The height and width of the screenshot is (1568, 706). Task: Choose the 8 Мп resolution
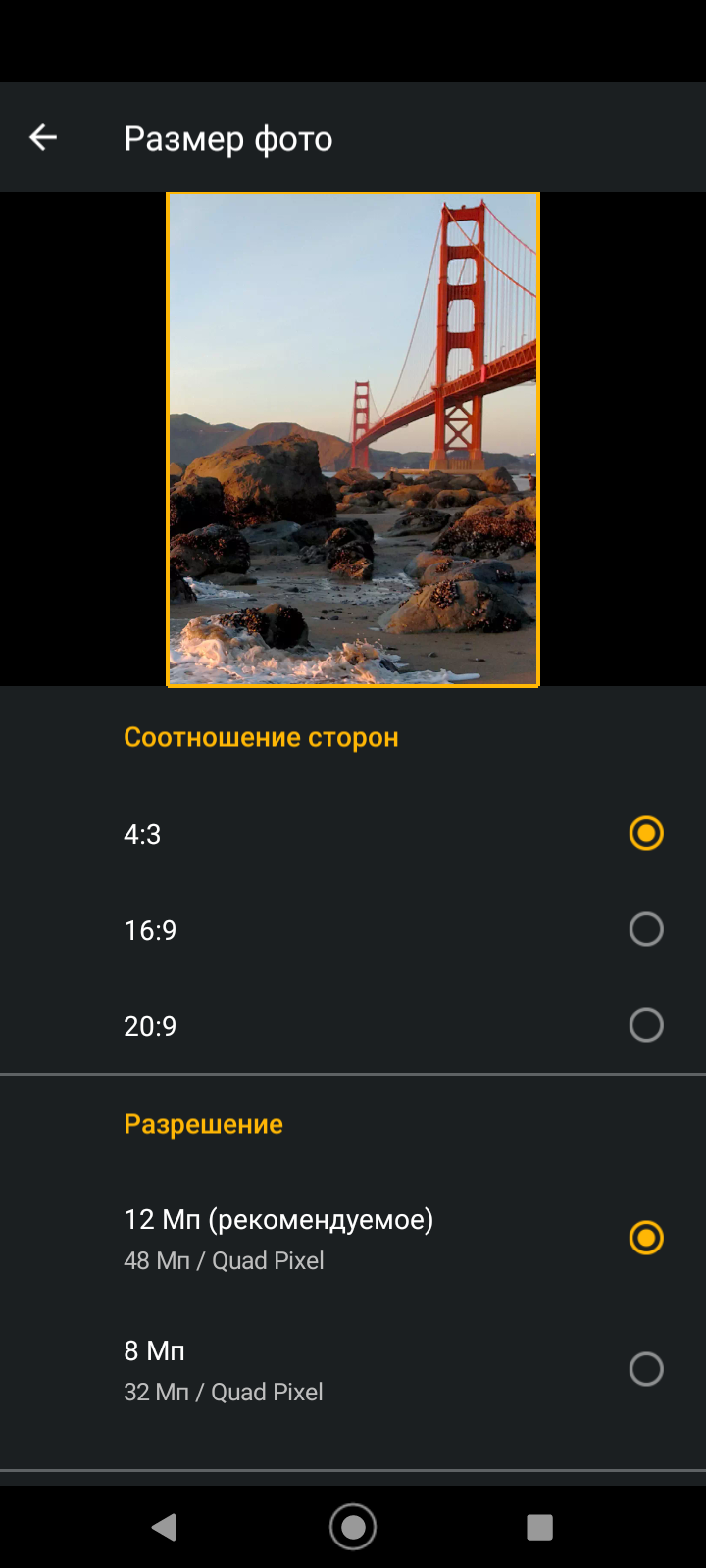tap(645, 1369)
